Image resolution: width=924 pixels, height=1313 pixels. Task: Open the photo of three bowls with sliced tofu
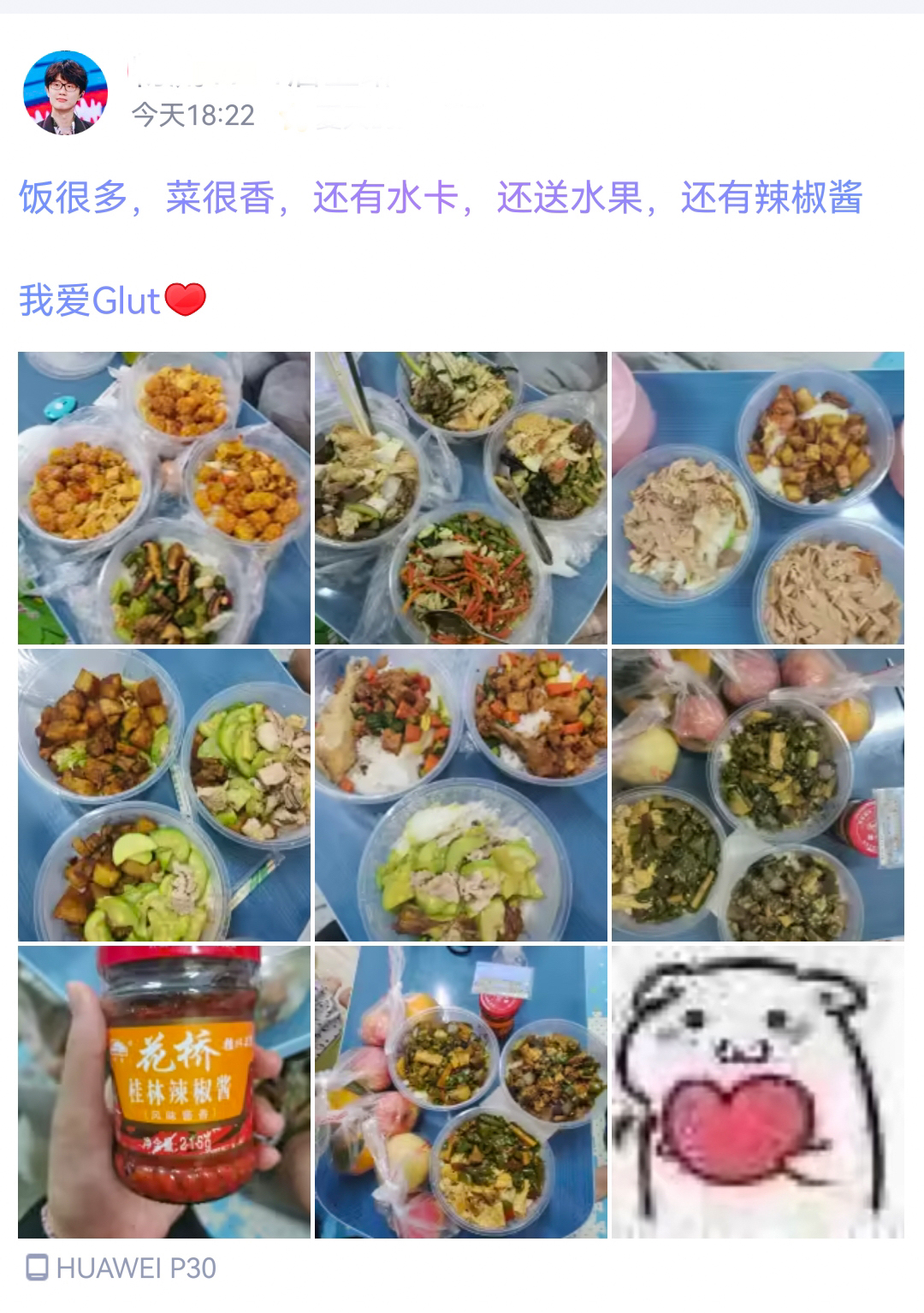coord(757,497)
